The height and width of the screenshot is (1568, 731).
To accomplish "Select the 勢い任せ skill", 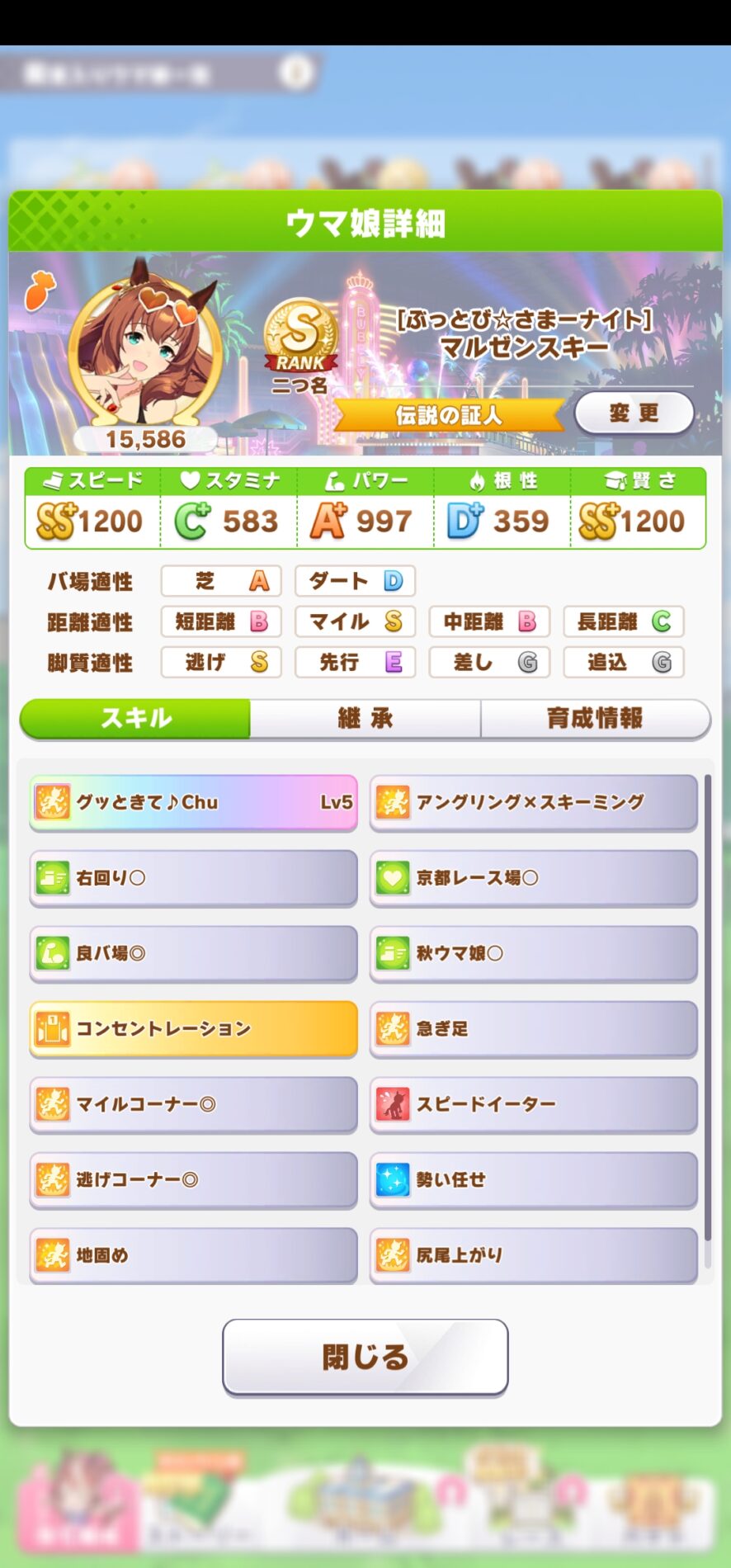I will 534,1179.
